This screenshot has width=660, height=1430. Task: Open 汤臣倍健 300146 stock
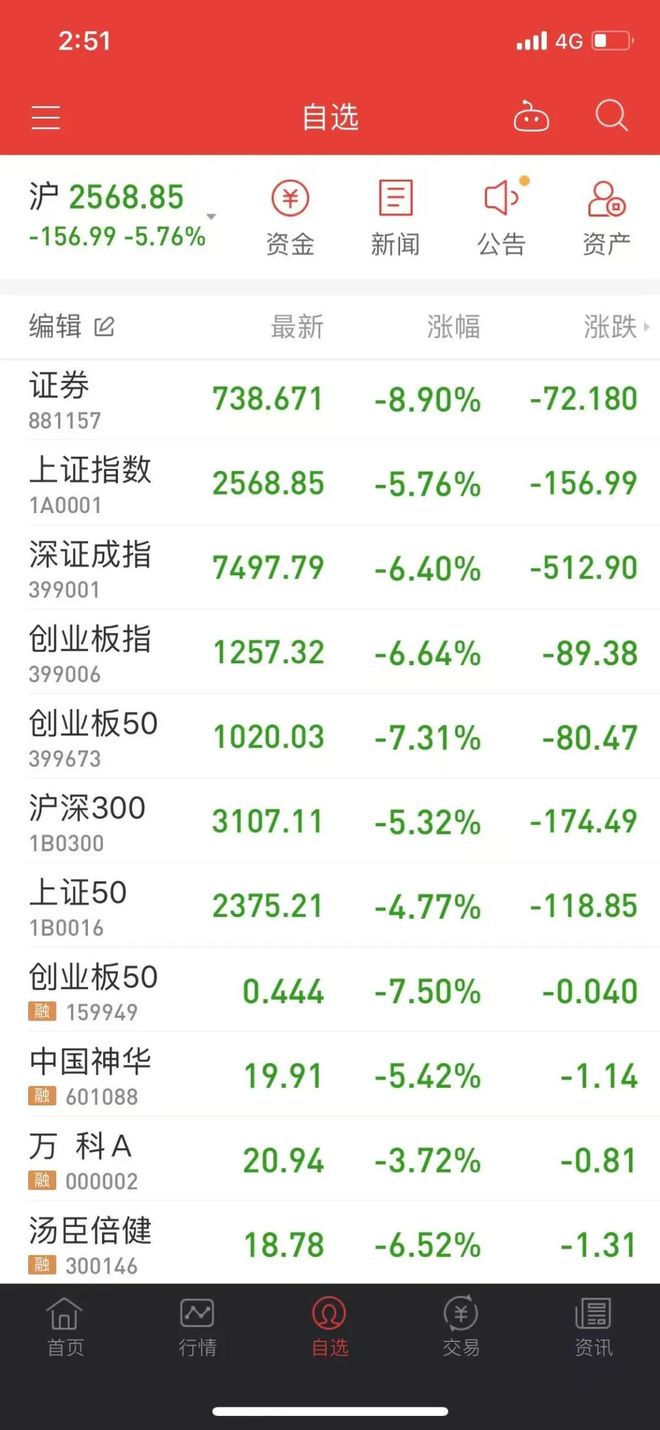click(x=330, y=1244)
